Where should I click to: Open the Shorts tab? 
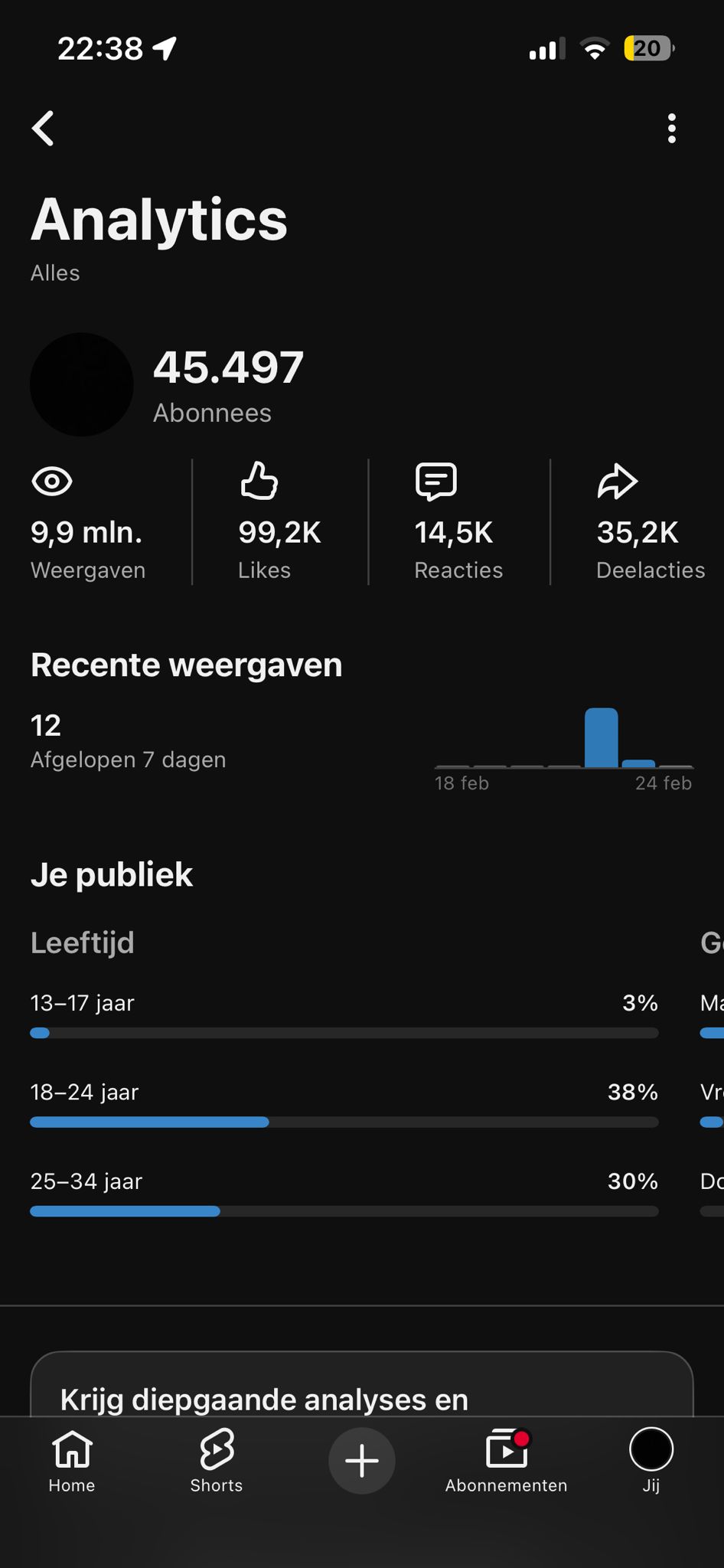(x=217, y=1461)
